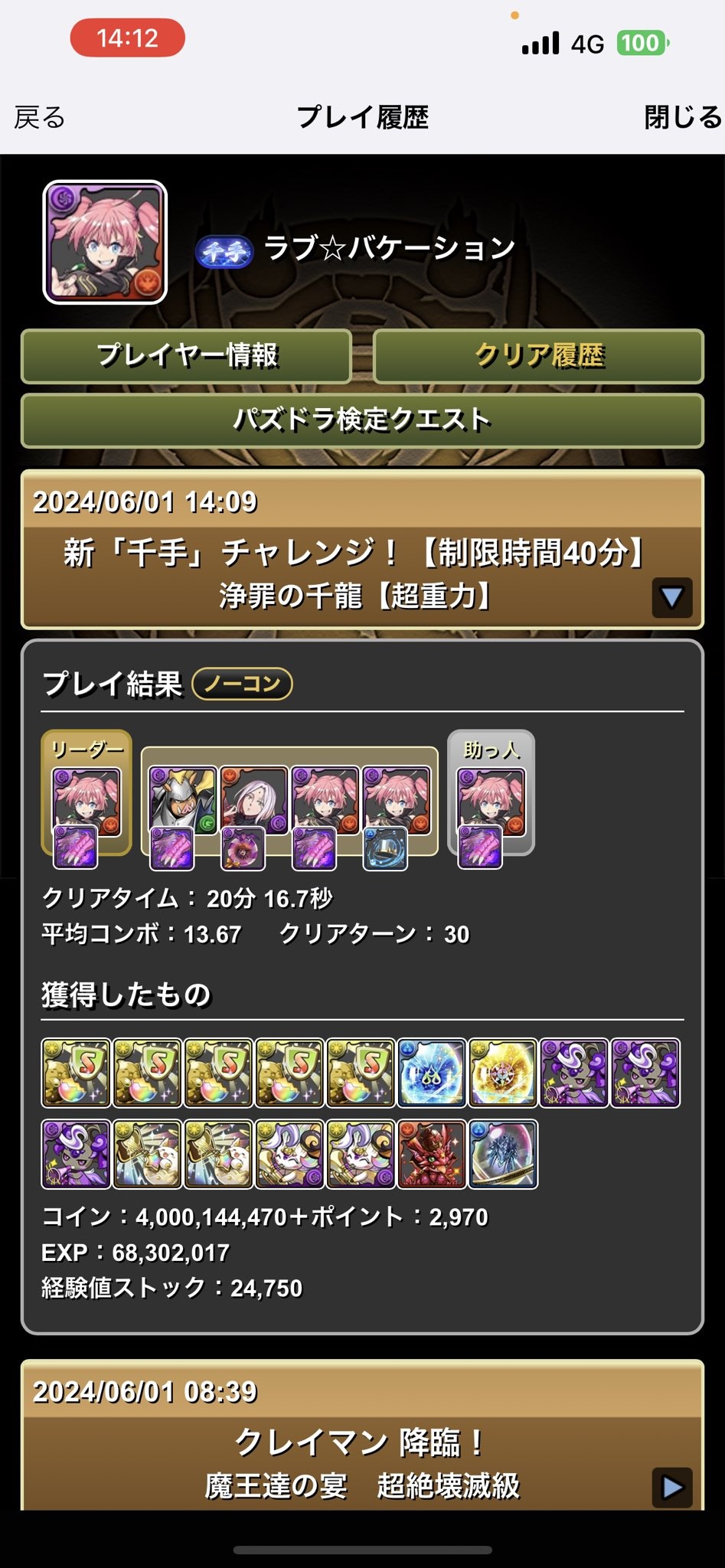Image resolution: width=725 pixels, height=1568 pixels.
Task: Tap the player's profile avatar
Action: pyautogui.click(x=105, y=243)
